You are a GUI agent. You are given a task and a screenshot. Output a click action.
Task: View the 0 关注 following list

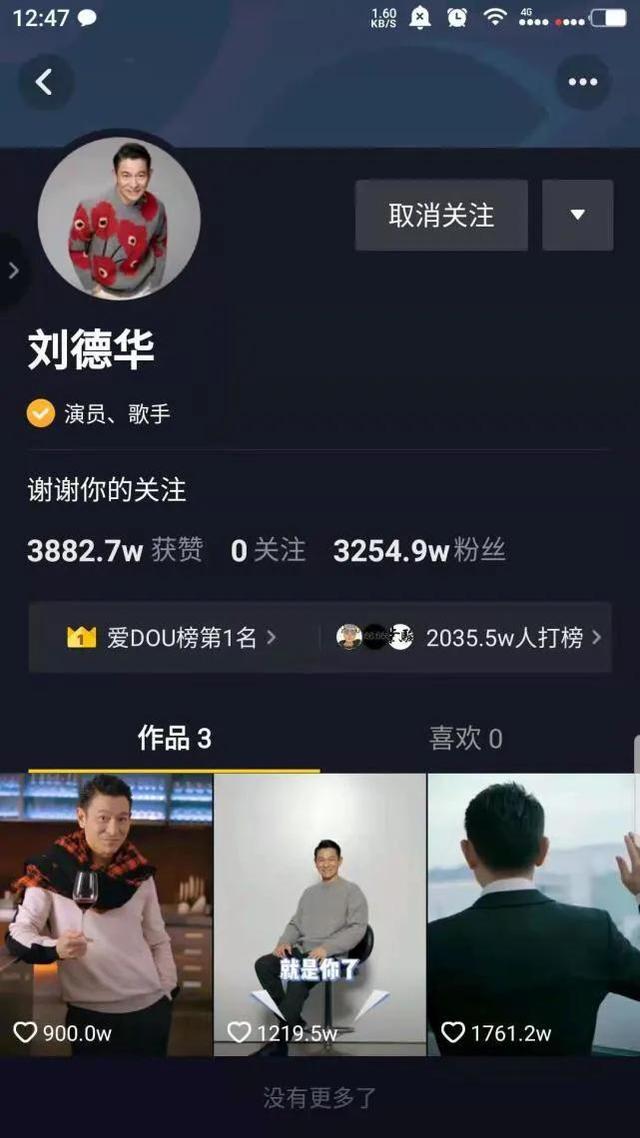coord(268,550)
